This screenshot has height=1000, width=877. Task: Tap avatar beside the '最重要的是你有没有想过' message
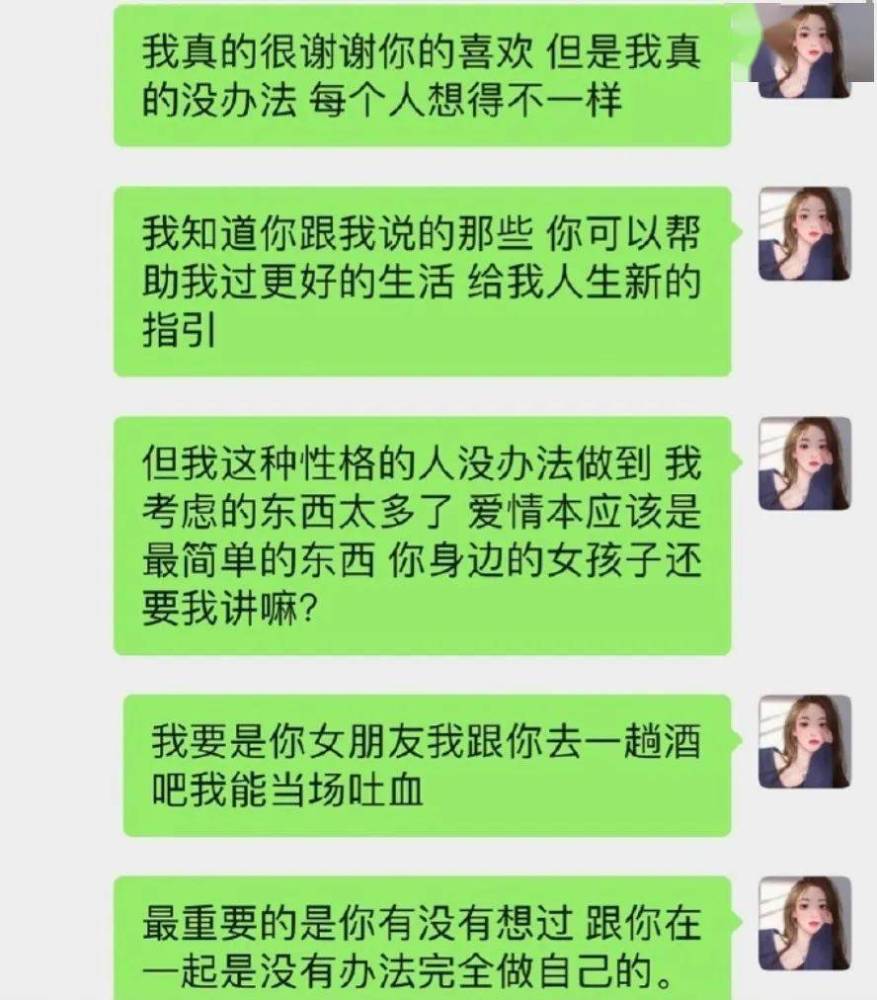tap(804, 923)
